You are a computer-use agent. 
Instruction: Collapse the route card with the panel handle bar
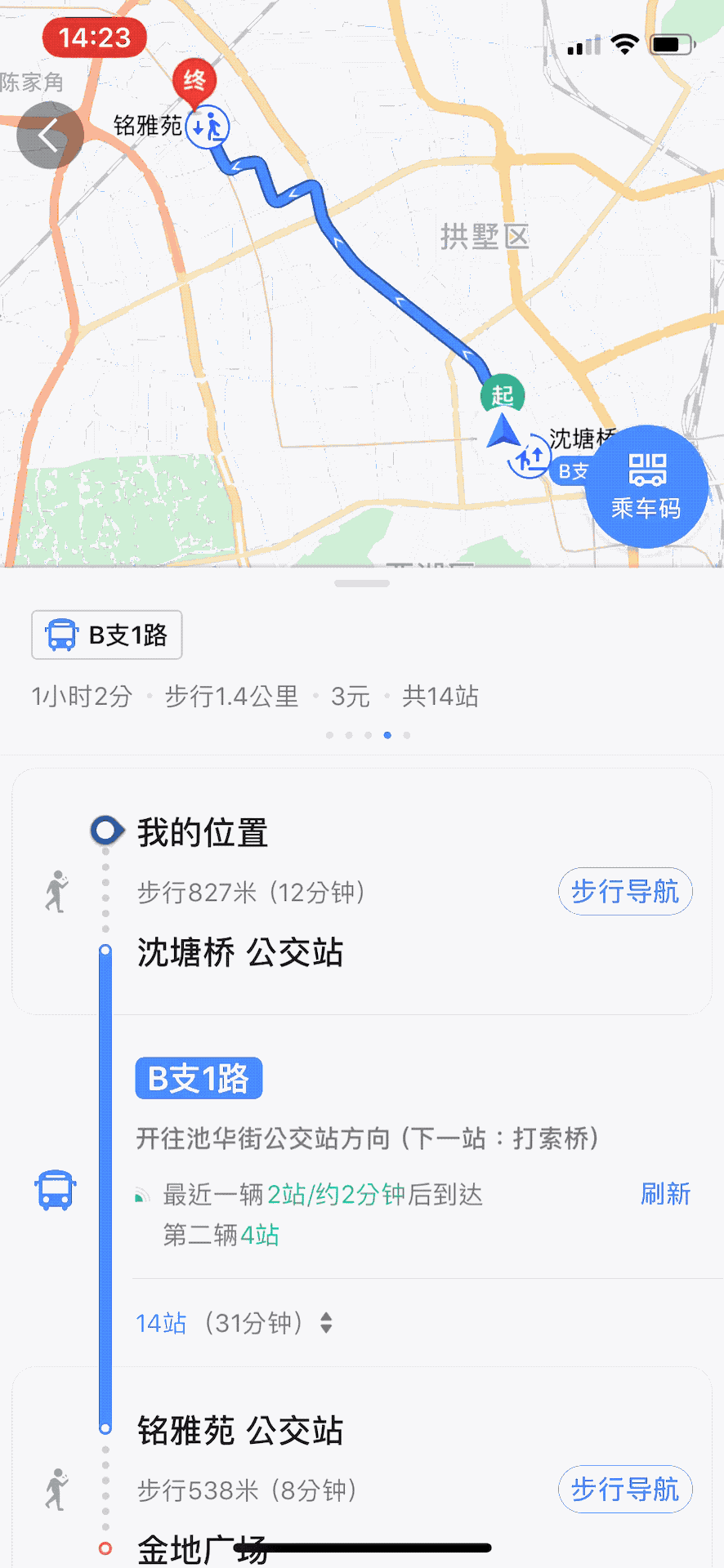tap(360, 581)
